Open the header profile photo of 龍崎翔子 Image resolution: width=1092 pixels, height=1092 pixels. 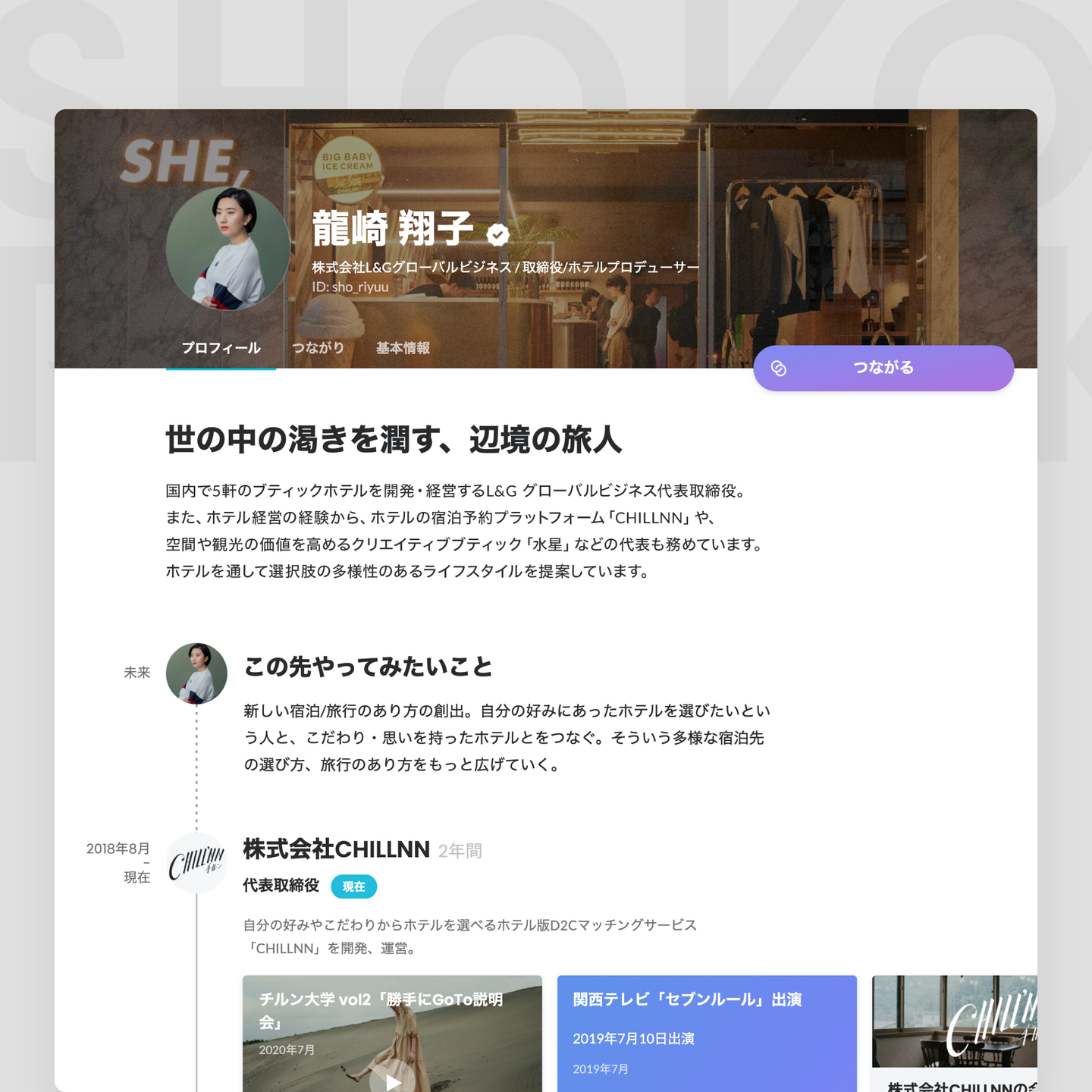click(227, 249)
